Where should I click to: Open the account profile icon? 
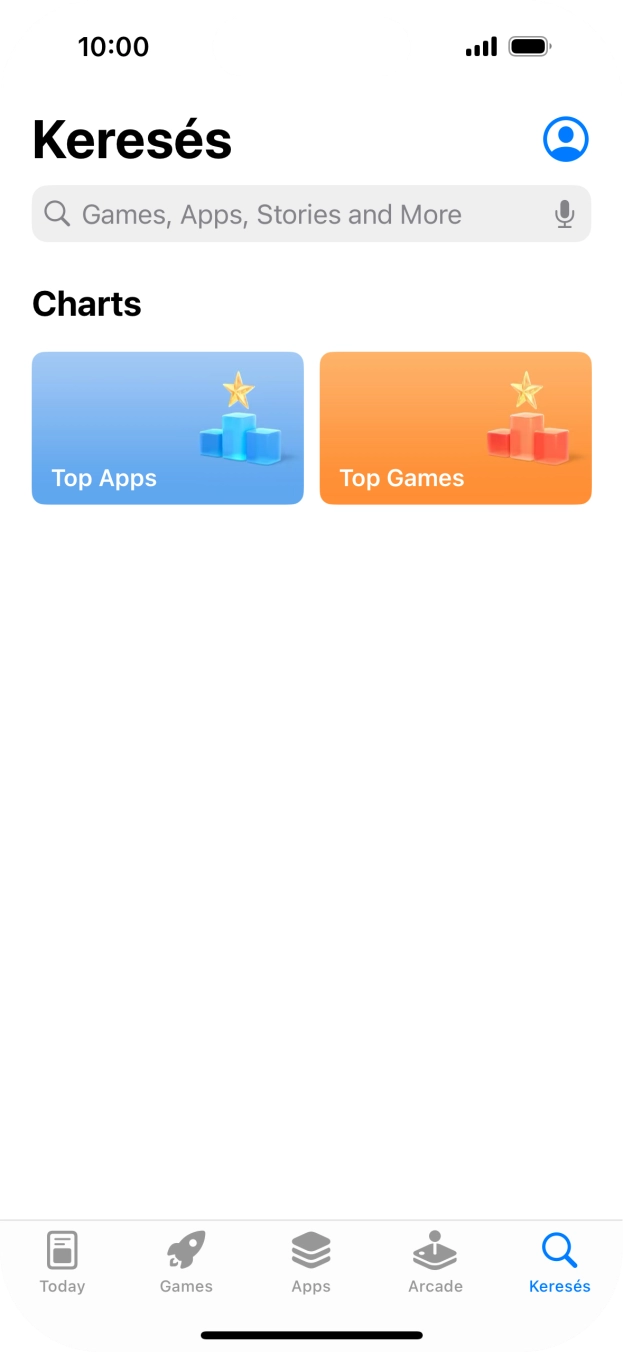[565, 139]
